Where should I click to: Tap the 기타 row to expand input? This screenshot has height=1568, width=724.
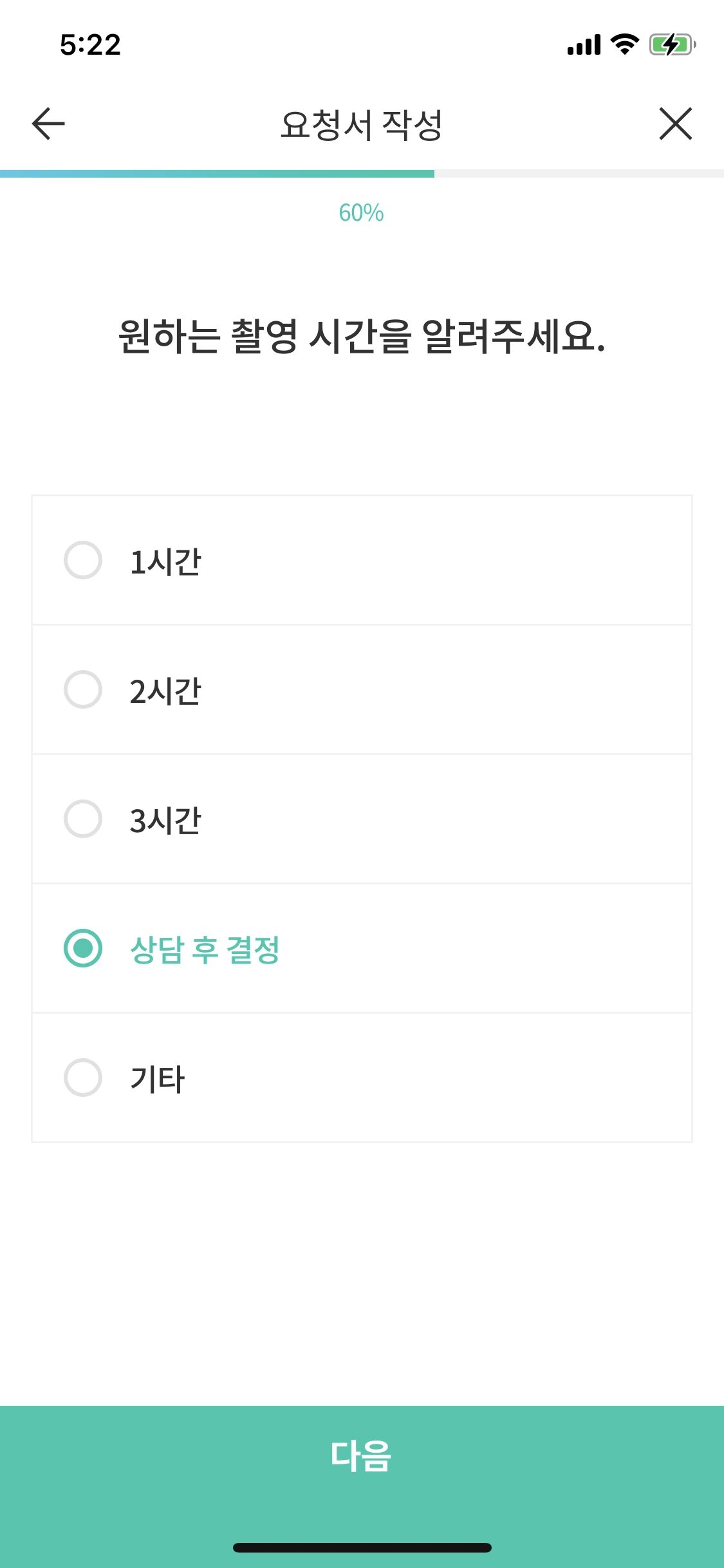(362, 1078)
